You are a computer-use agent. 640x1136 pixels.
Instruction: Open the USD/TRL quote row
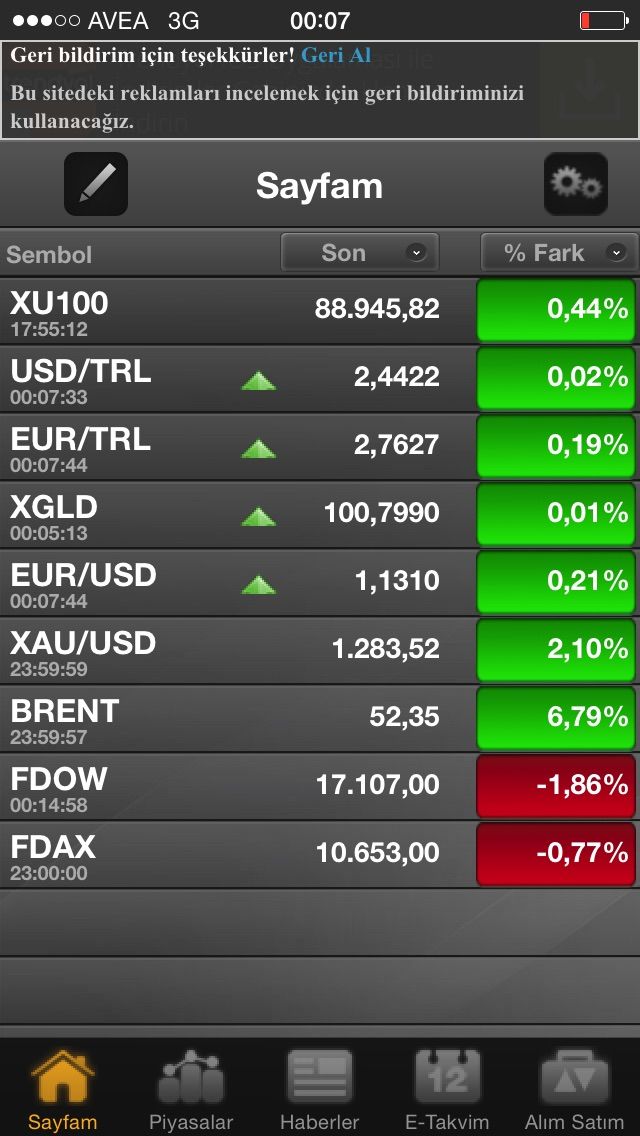pyautogui.click(x=320, y=379)
